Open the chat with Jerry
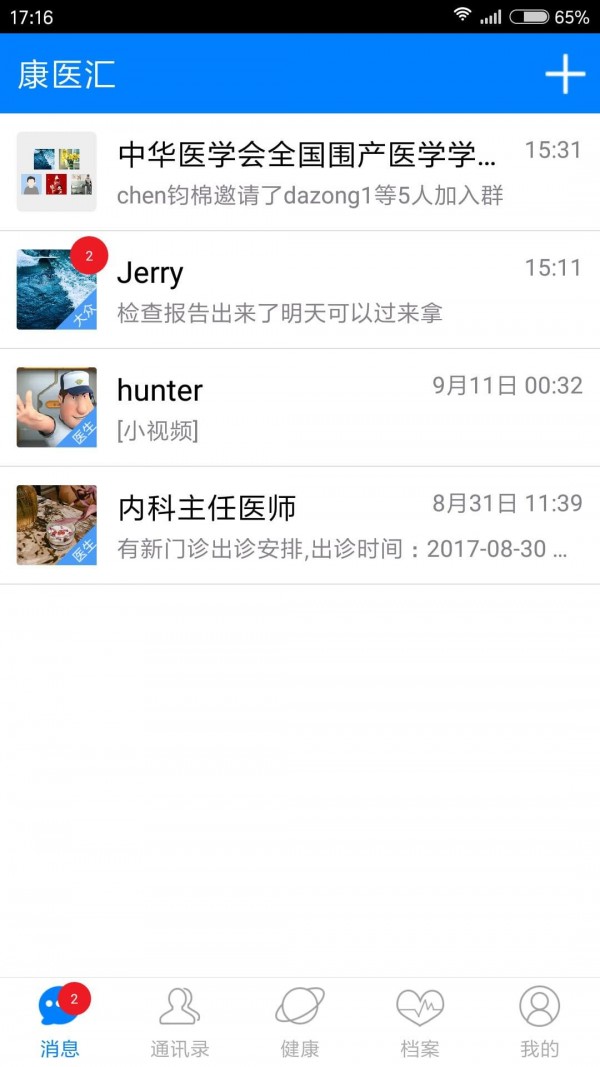Viewport: 600px width, 1067px height. tap(300, 290)
